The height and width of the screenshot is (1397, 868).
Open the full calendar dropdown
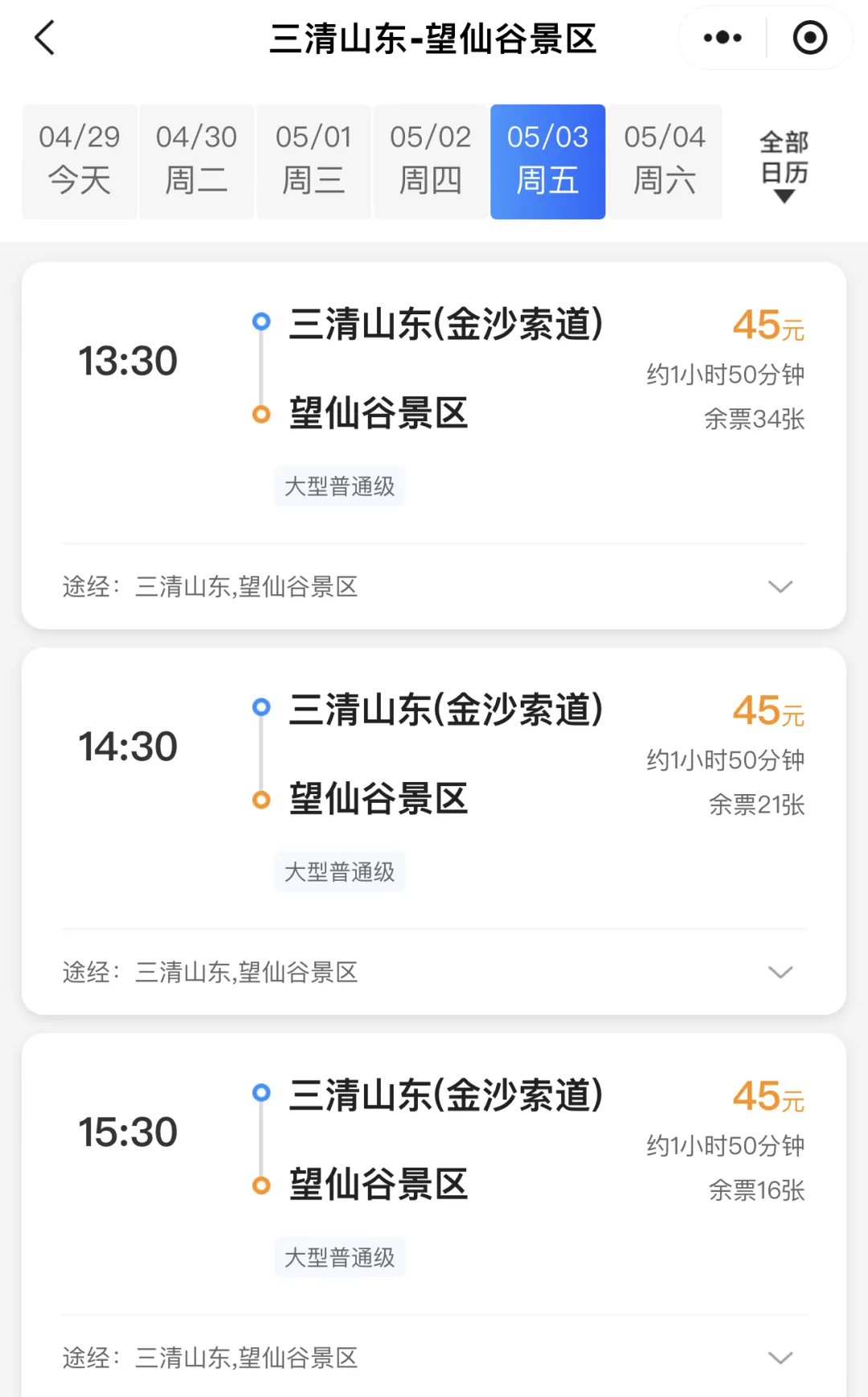(784, 166)
